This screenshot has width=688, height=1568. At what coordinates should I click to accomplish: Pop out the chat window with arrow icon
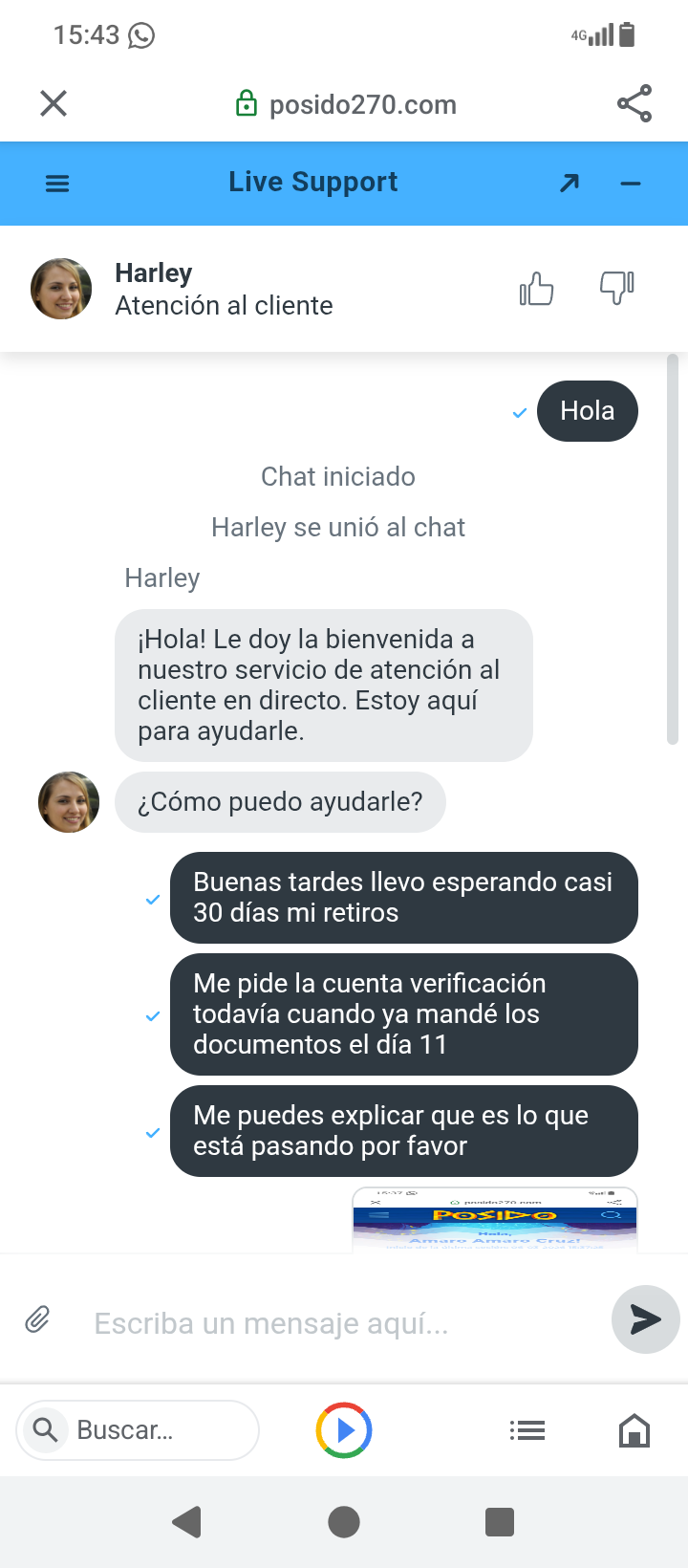[569, 182]
